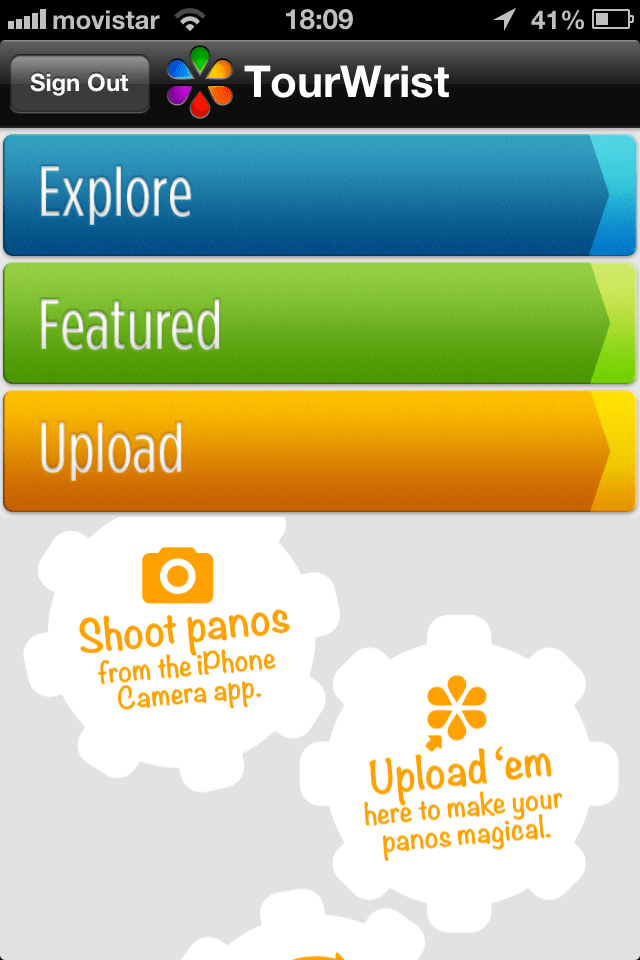Viewport: 640px width, 960px height.
Task: Open the Explore section
Action: click(x=320, y=195)
